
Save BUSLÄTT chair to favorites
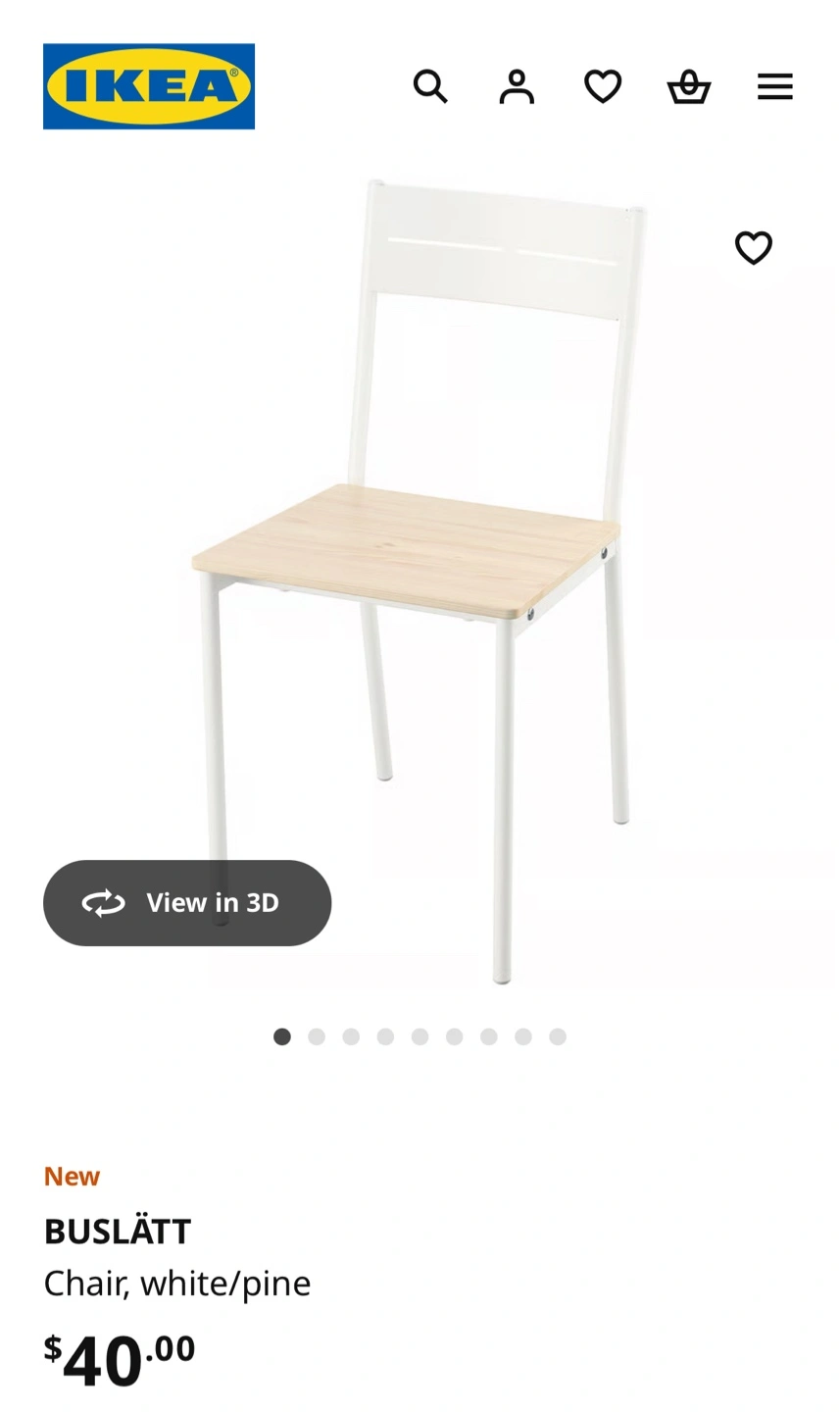(754, 247)
